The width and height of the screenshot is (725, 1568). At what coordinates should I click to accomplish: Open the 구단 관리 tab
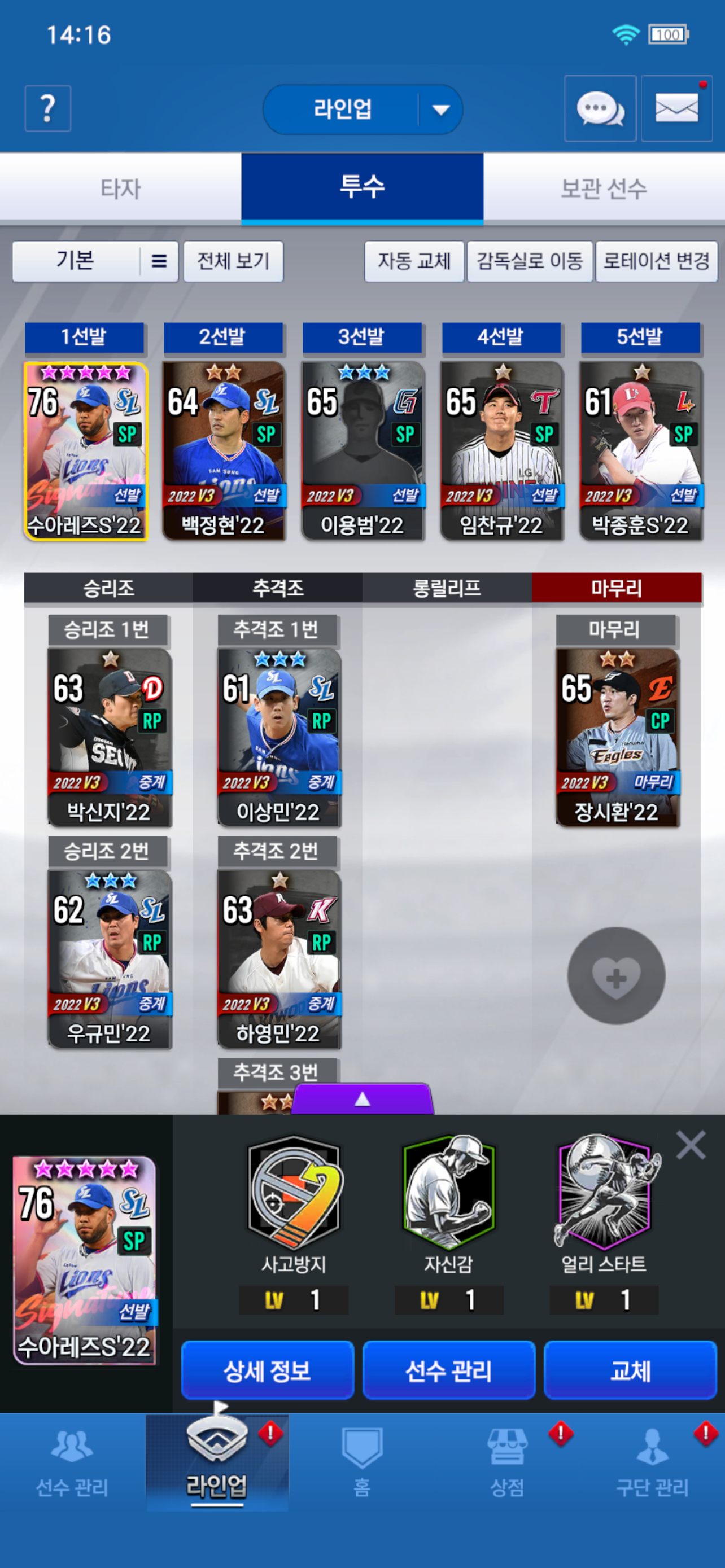(x=652, y=1464)
